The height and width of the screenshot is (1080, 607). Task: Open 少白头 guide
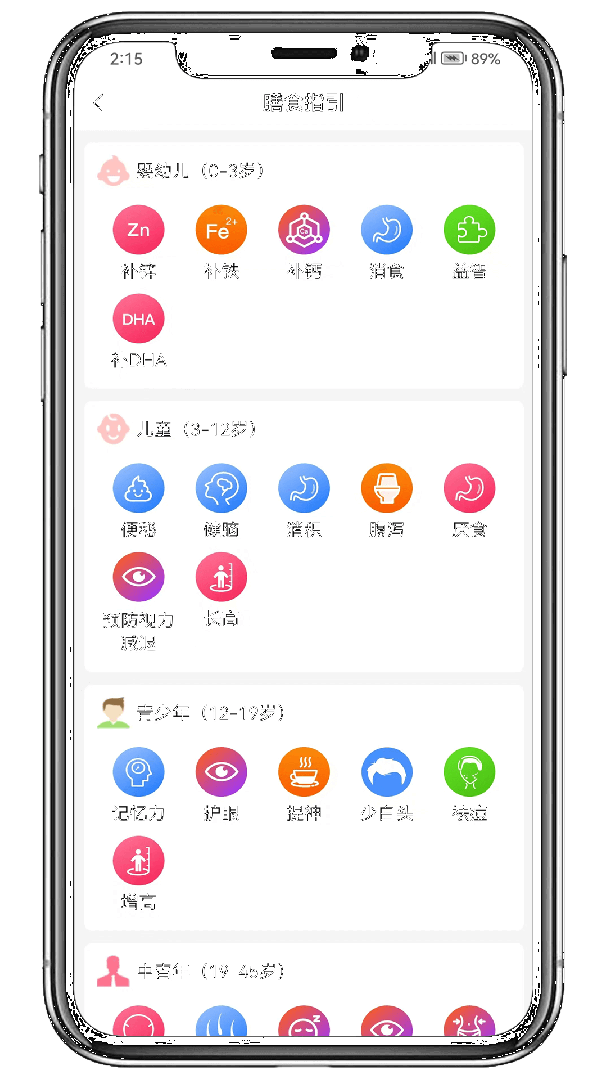pyautogui.click(x=386, y=773)
